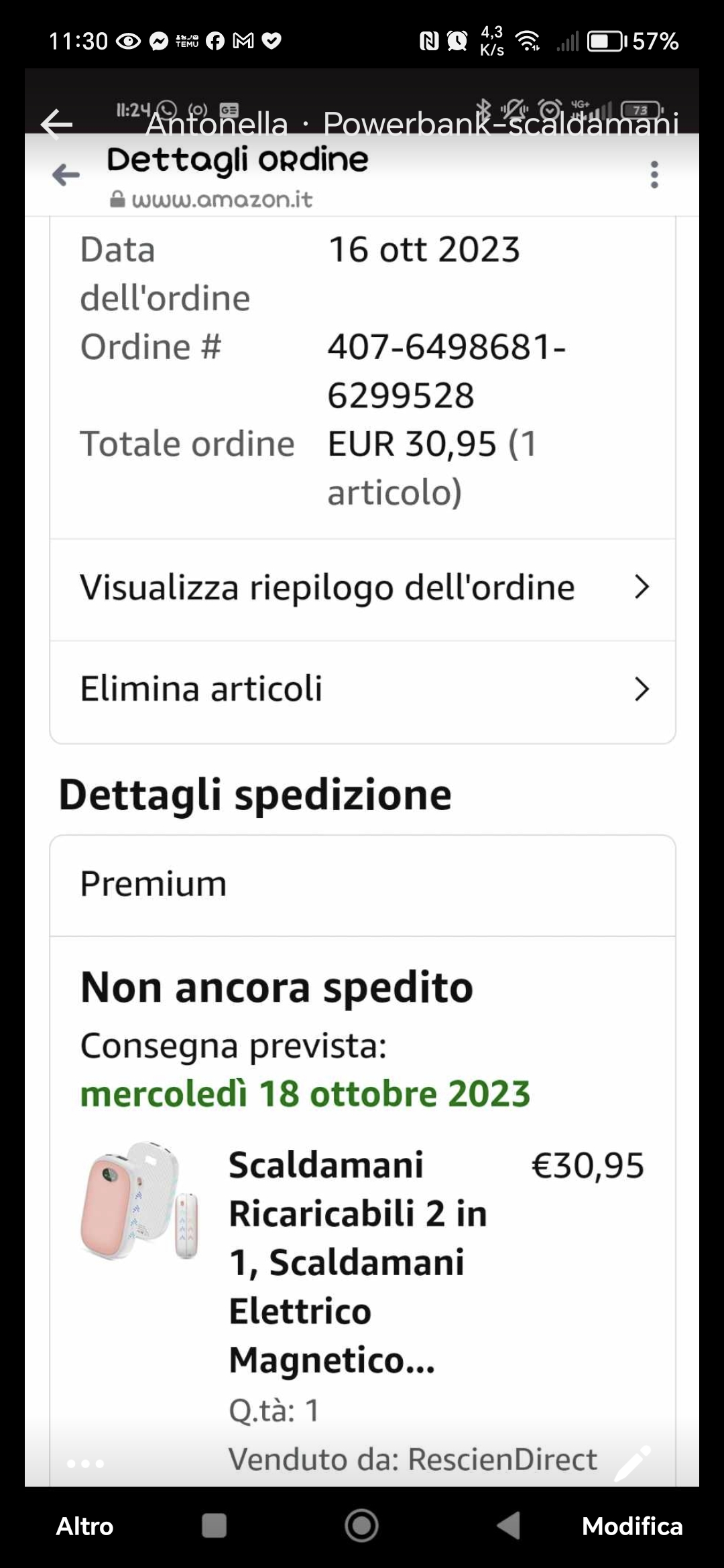The image size is (724, 1568).
Task: Open the Altro options
Action: point(84,1526)
